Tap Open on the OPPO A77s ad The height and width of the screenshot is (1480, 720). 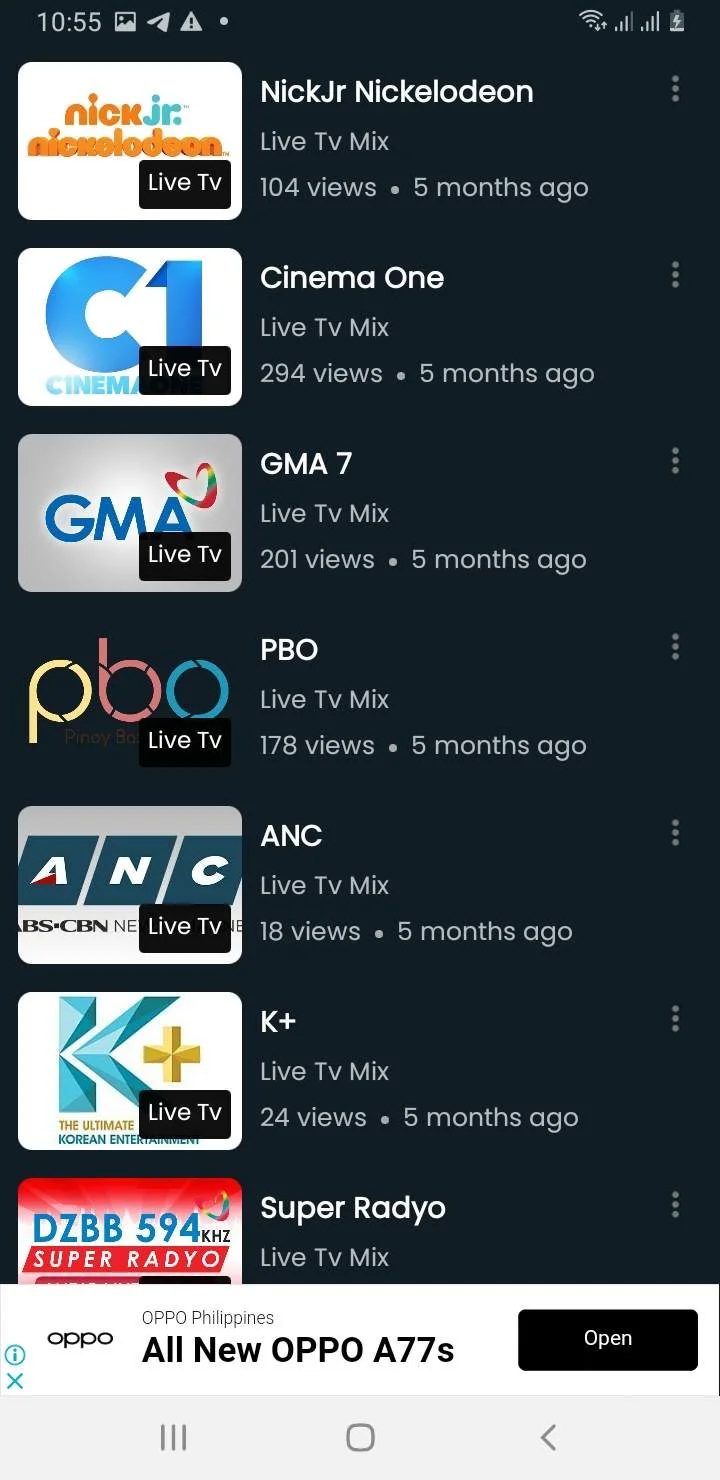[608, 1339]
